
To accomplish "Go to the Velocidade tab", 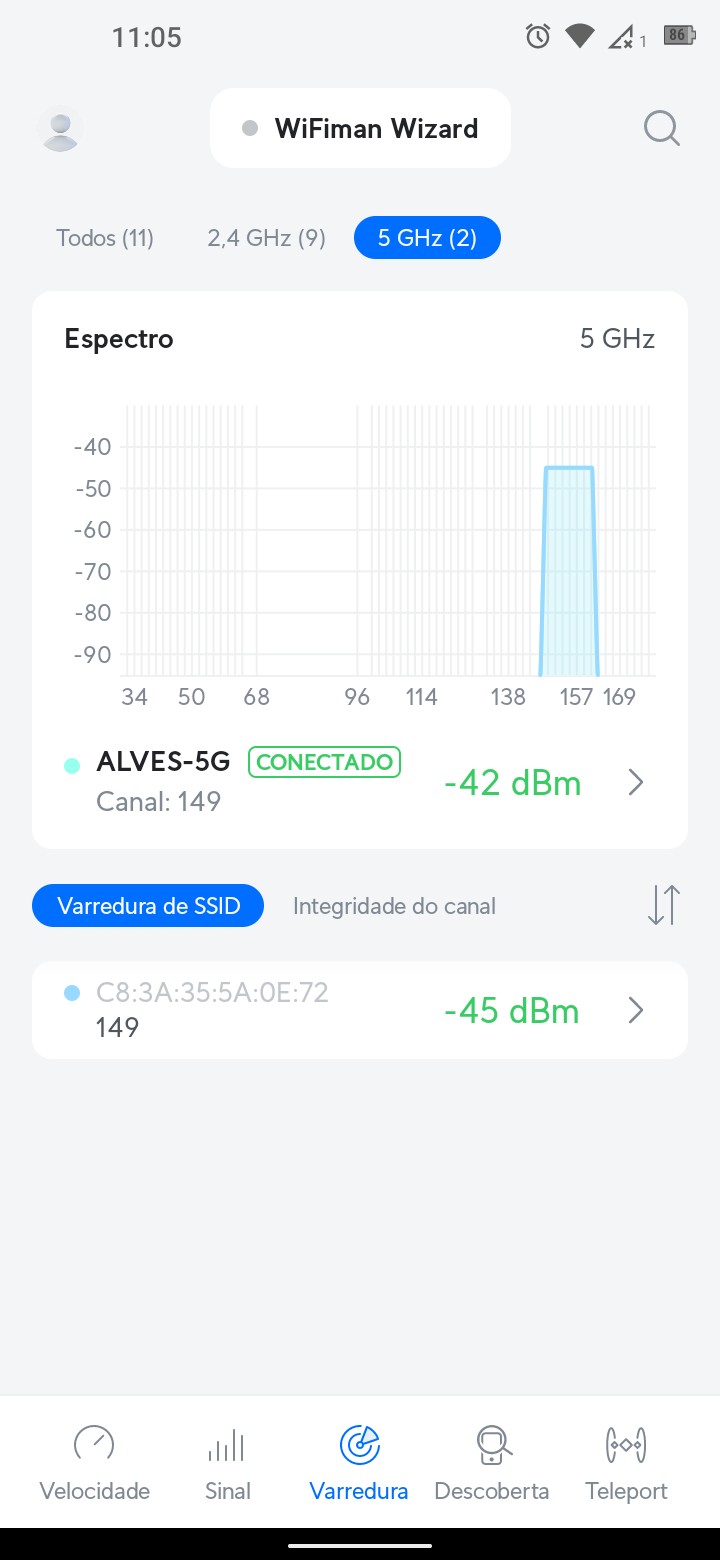I will 95,1462.
